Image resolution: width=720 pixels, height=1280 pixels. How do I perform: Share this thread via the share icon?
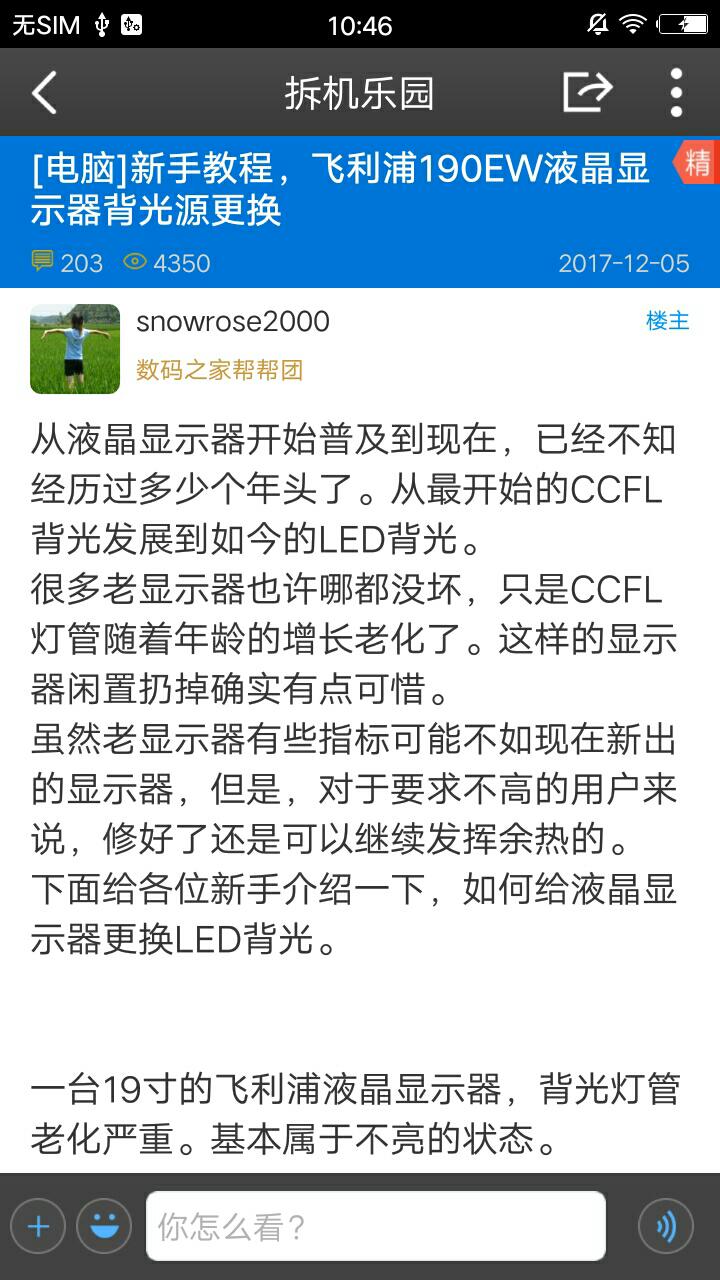[x=587, y=92]
